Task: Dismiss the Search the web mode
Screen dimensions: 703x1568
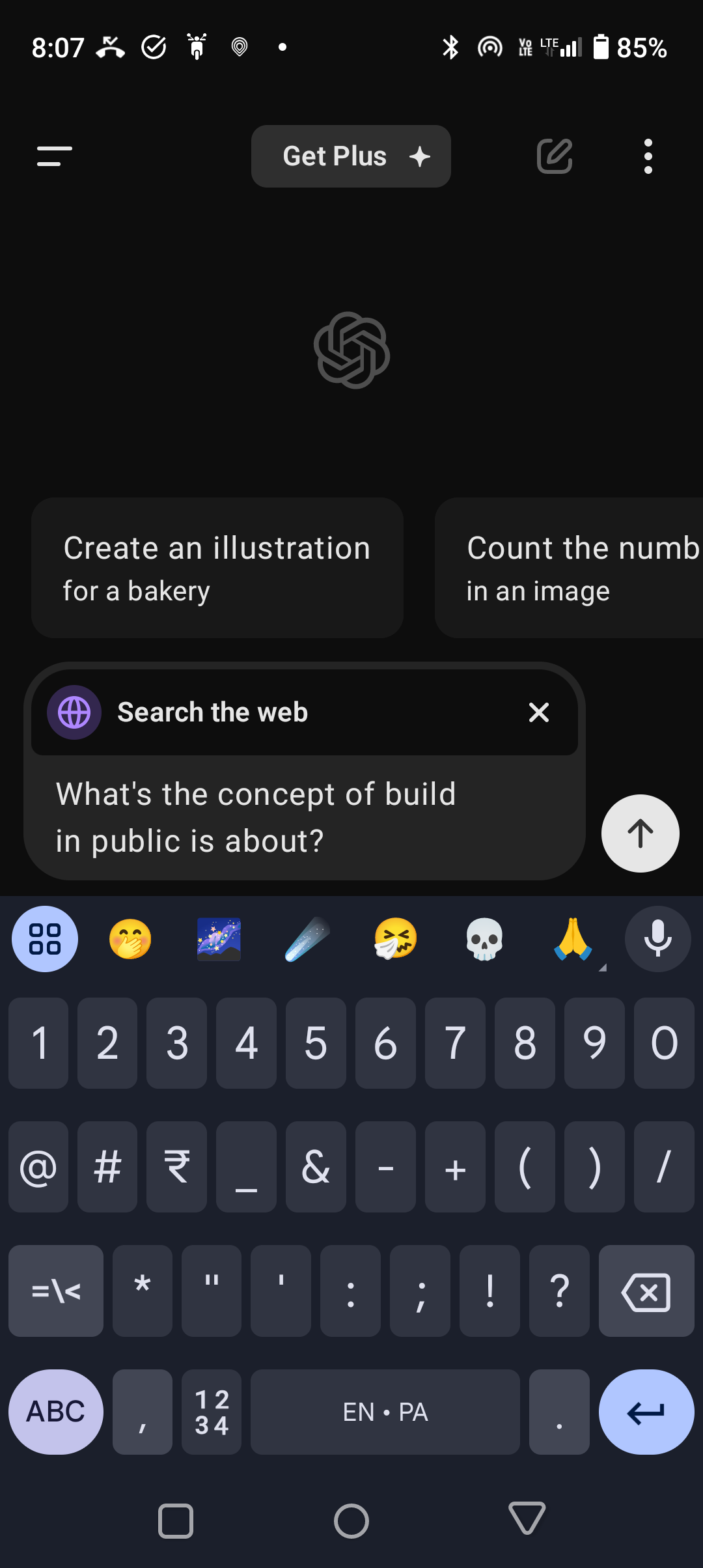Action: (539, 712)
